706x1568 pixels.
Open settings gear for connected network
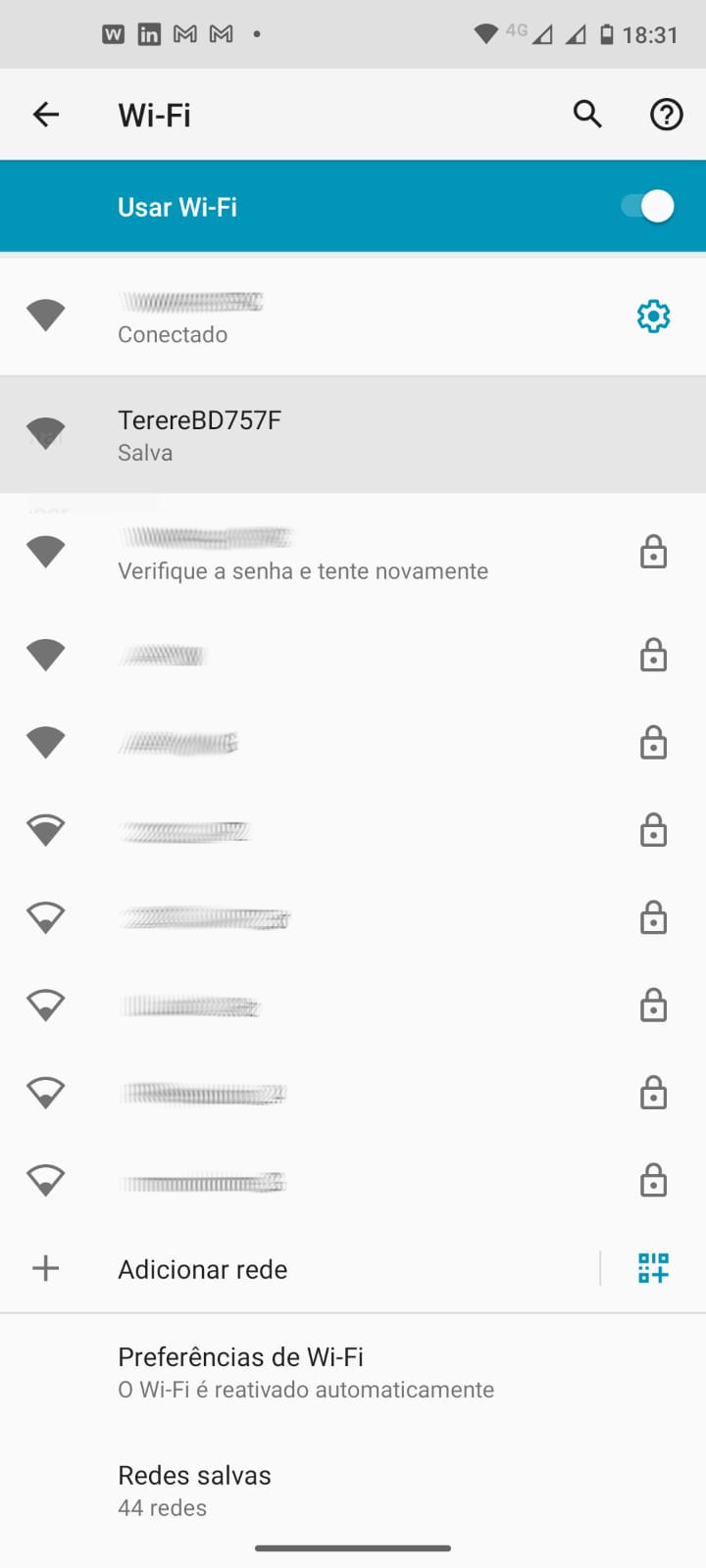tap(653, 317)
